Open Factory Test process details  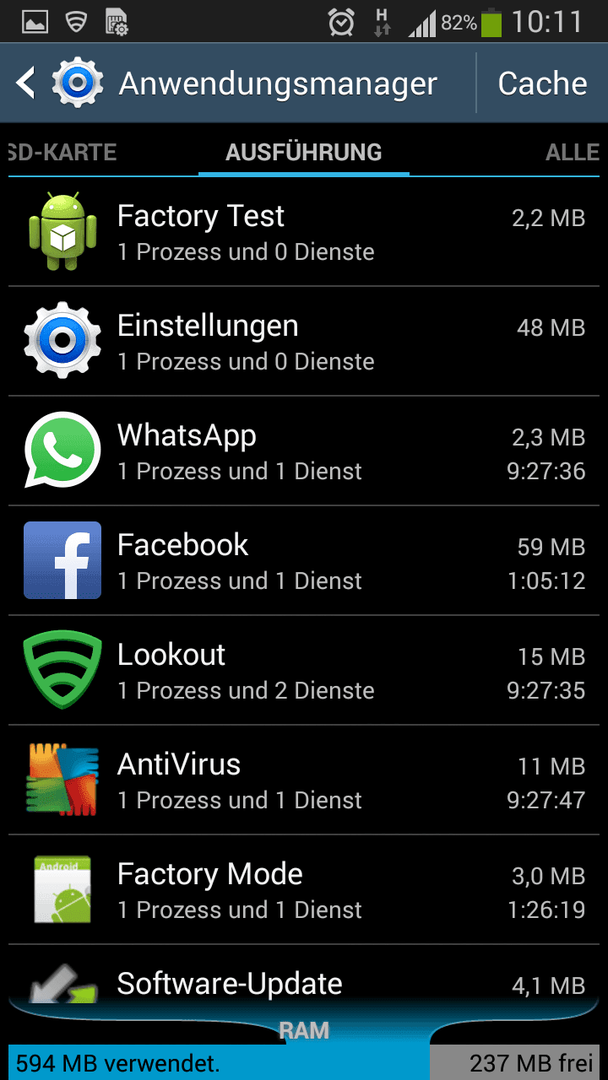304,232
